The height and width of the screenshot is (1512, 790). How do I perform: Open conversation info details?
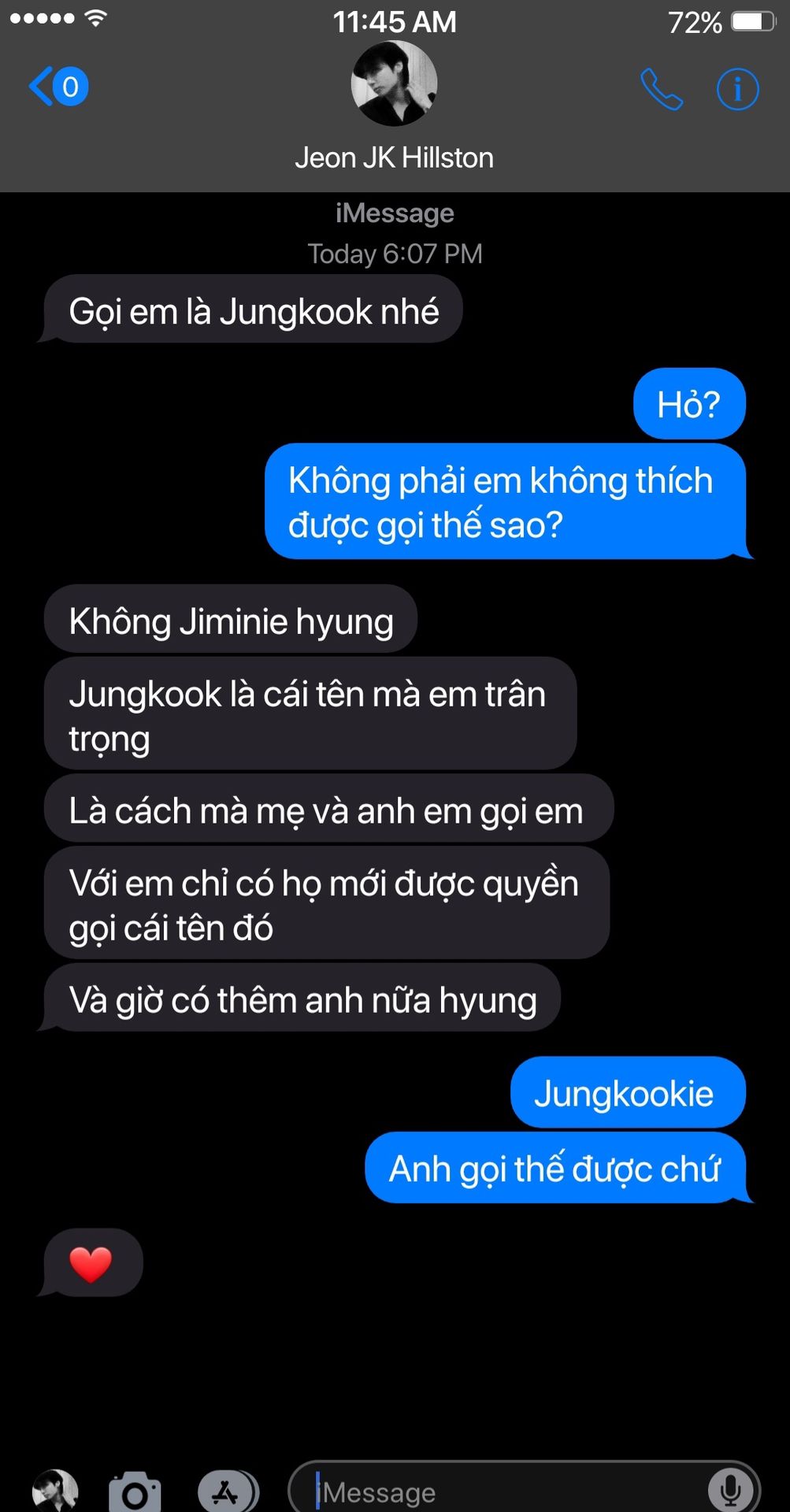[x=737, y=89]
